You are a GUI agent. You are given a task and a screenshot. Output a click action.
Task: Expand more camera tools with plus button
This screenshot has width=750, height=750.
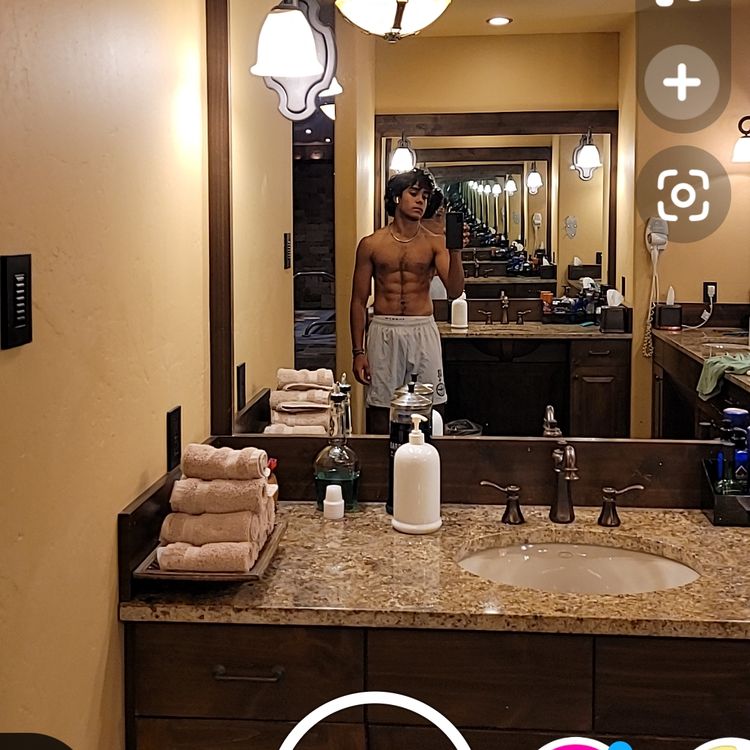pos(682,82)
